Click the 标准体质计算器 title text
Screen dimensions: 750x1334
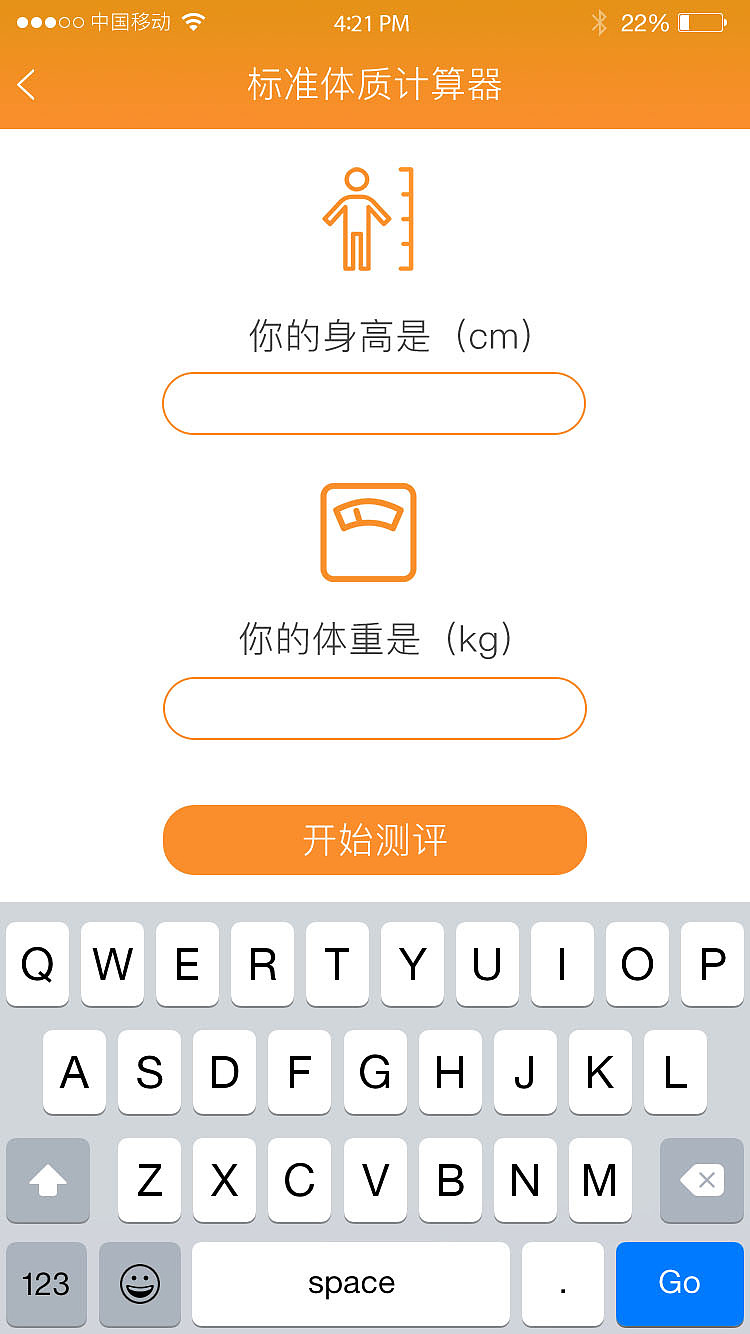point(375,86)
